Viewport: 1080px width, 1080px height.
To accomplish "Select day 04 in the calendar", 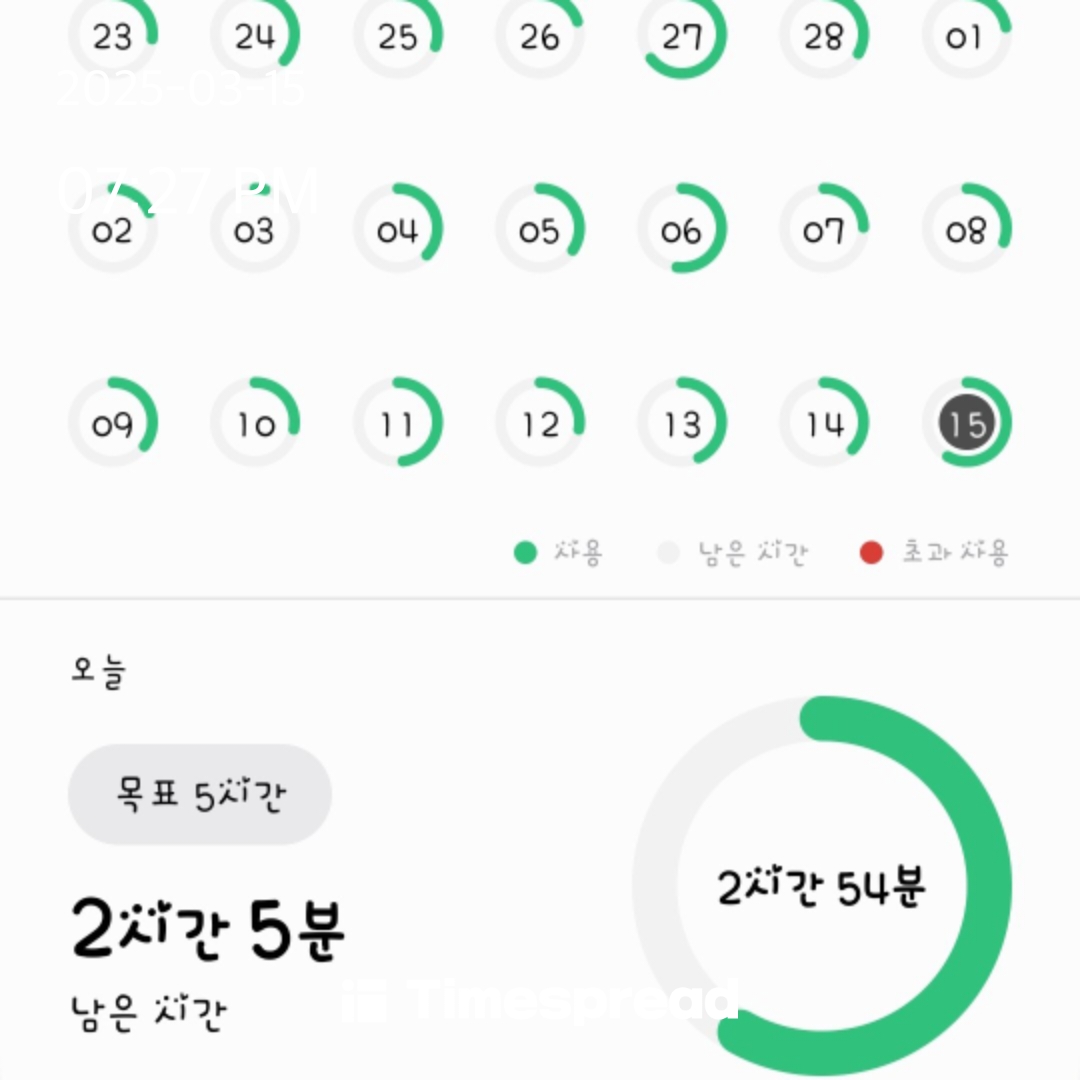I will [x=397, y=230].
